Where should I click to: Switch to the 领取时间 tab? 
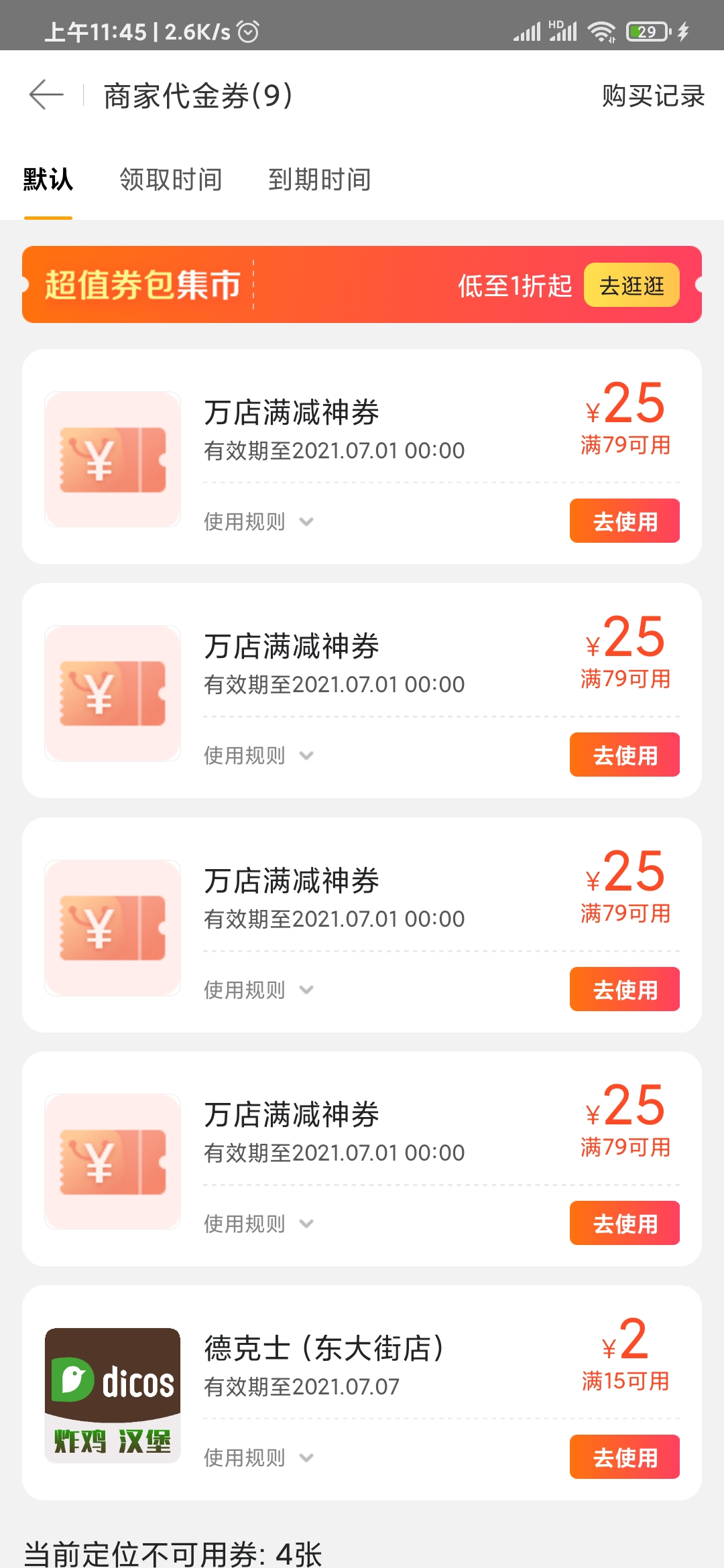point(171,180)
